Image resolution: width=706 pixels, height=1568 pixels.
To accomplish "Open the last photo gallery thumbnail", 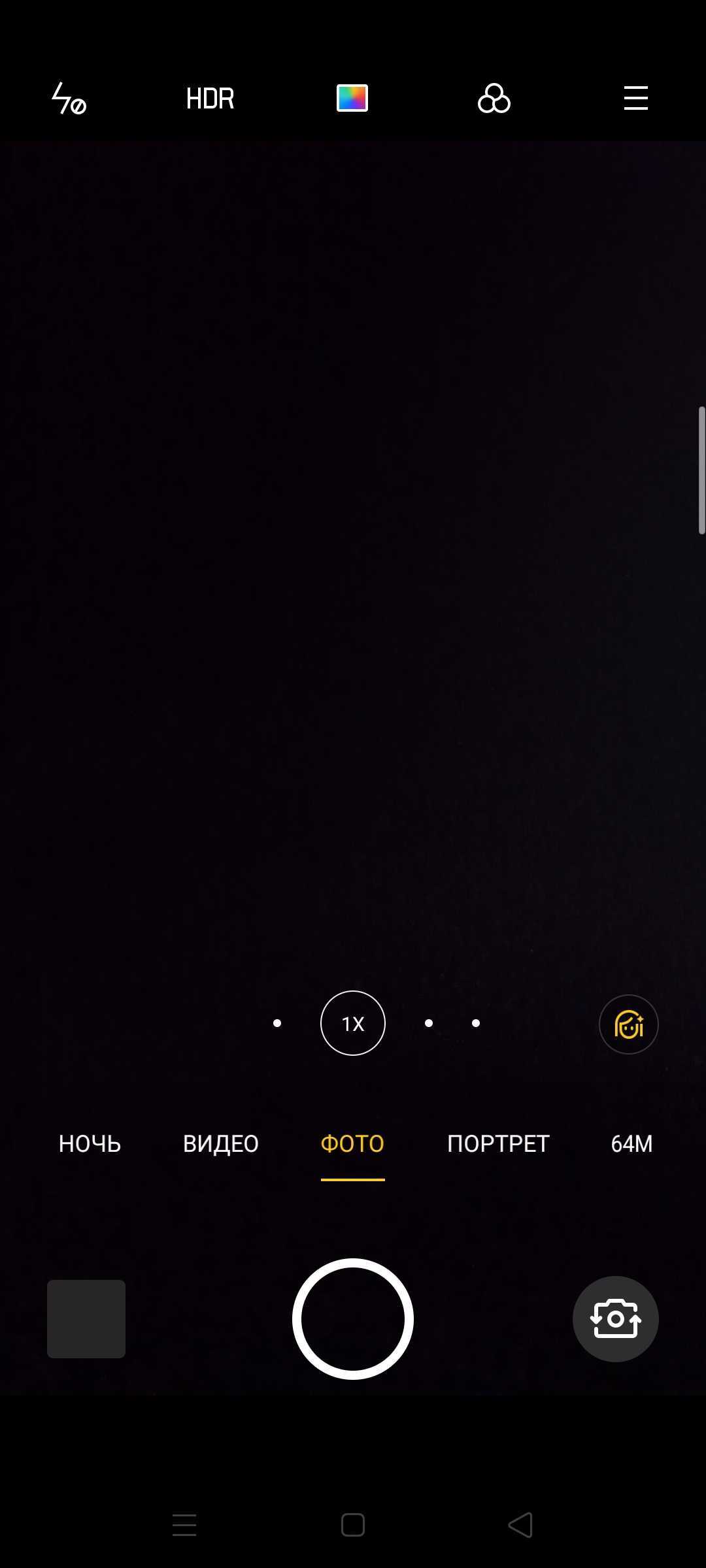I will pyautogui.click(x=86, y=1319).
